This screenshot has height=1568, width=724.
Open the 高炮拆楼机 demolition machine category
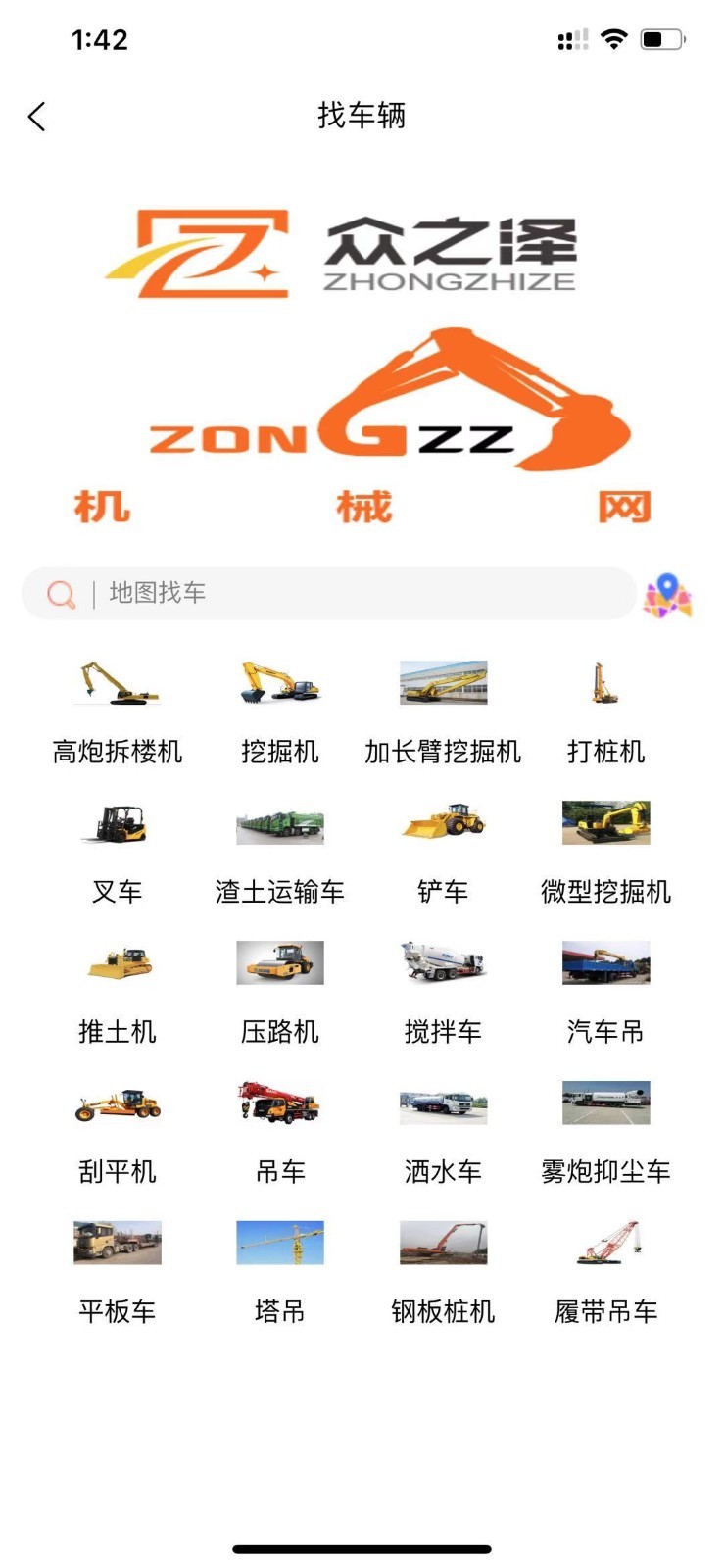pyautogui.click(x=118, y=684)
